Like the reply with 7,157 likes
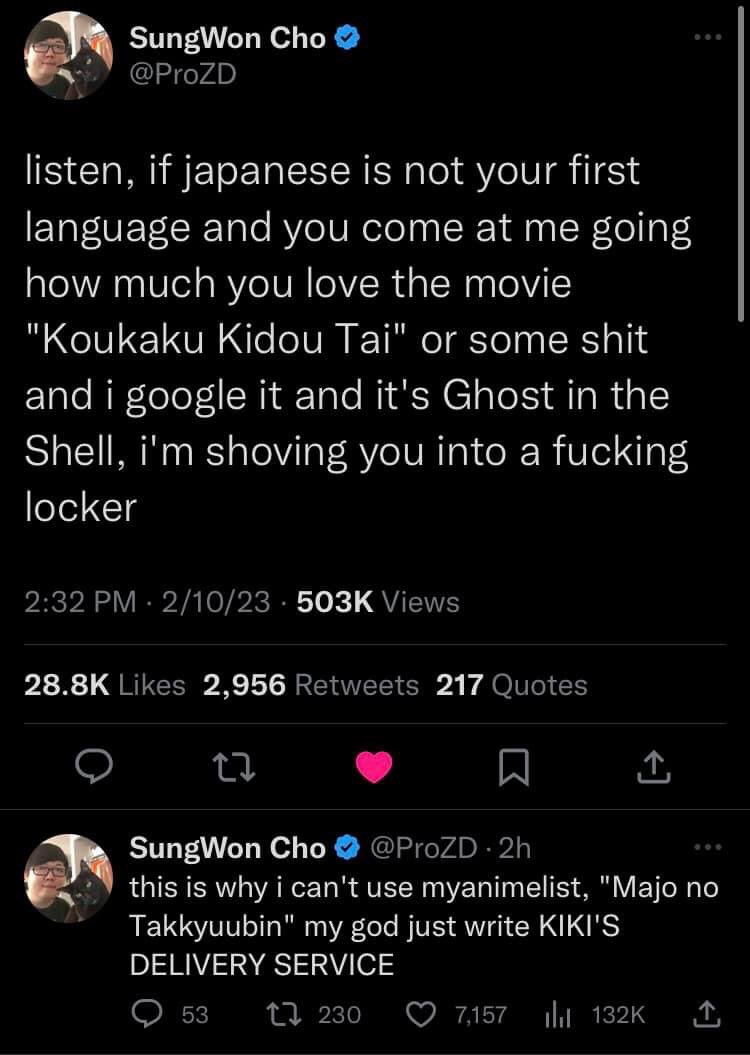750x1055 pixels. tap(420, 1015)
